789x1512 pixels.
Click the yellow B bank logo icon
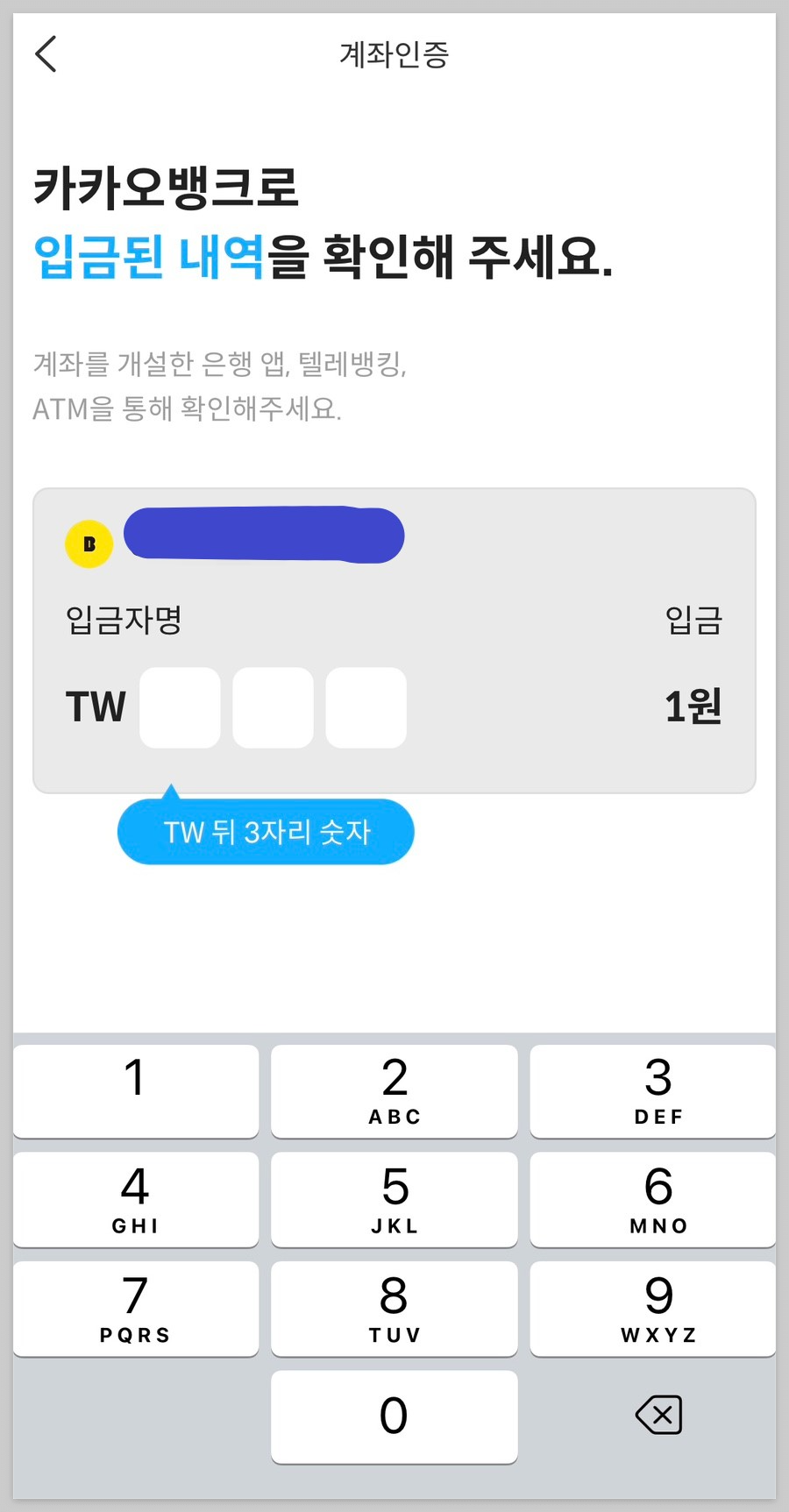click(89, 543)
